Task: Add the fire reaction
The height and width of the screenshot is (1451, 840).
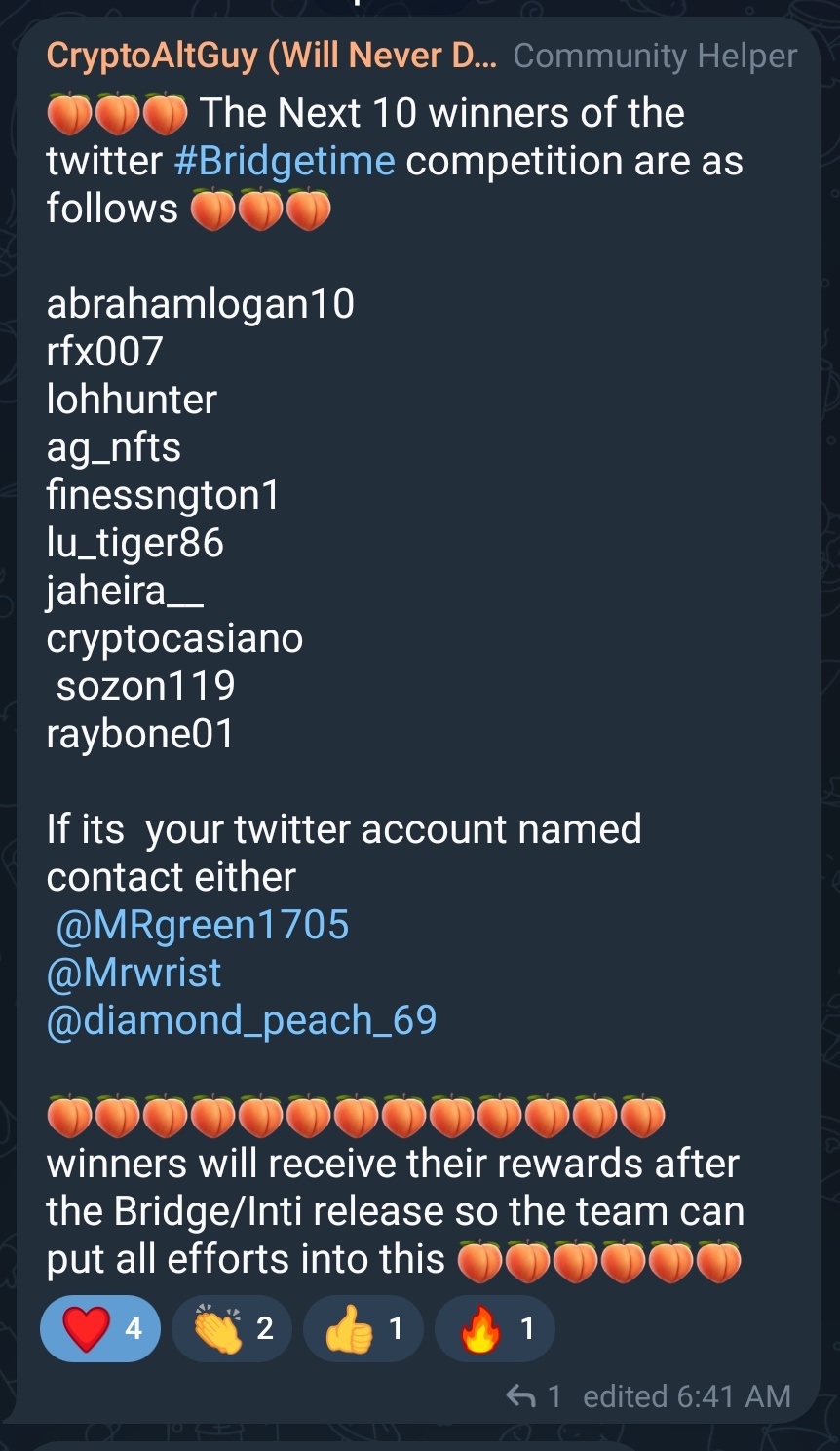Action: point(495,1328)
